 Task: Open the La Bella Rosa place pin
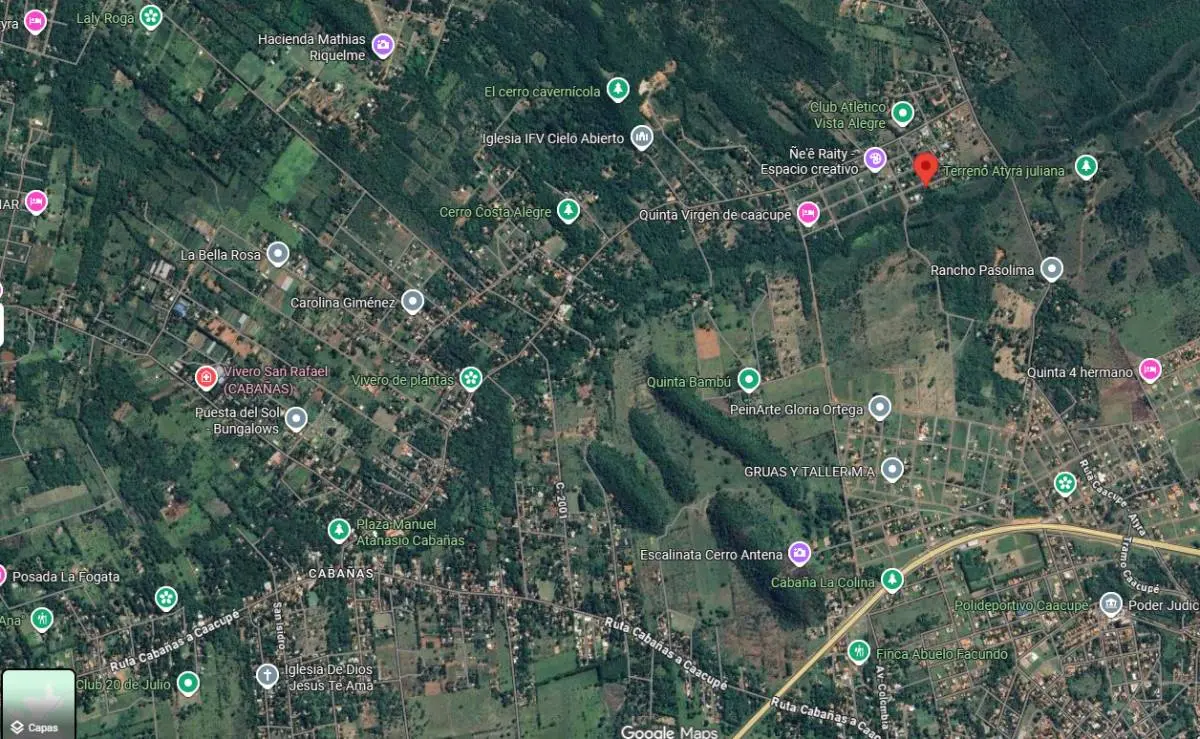pos(278,254)
